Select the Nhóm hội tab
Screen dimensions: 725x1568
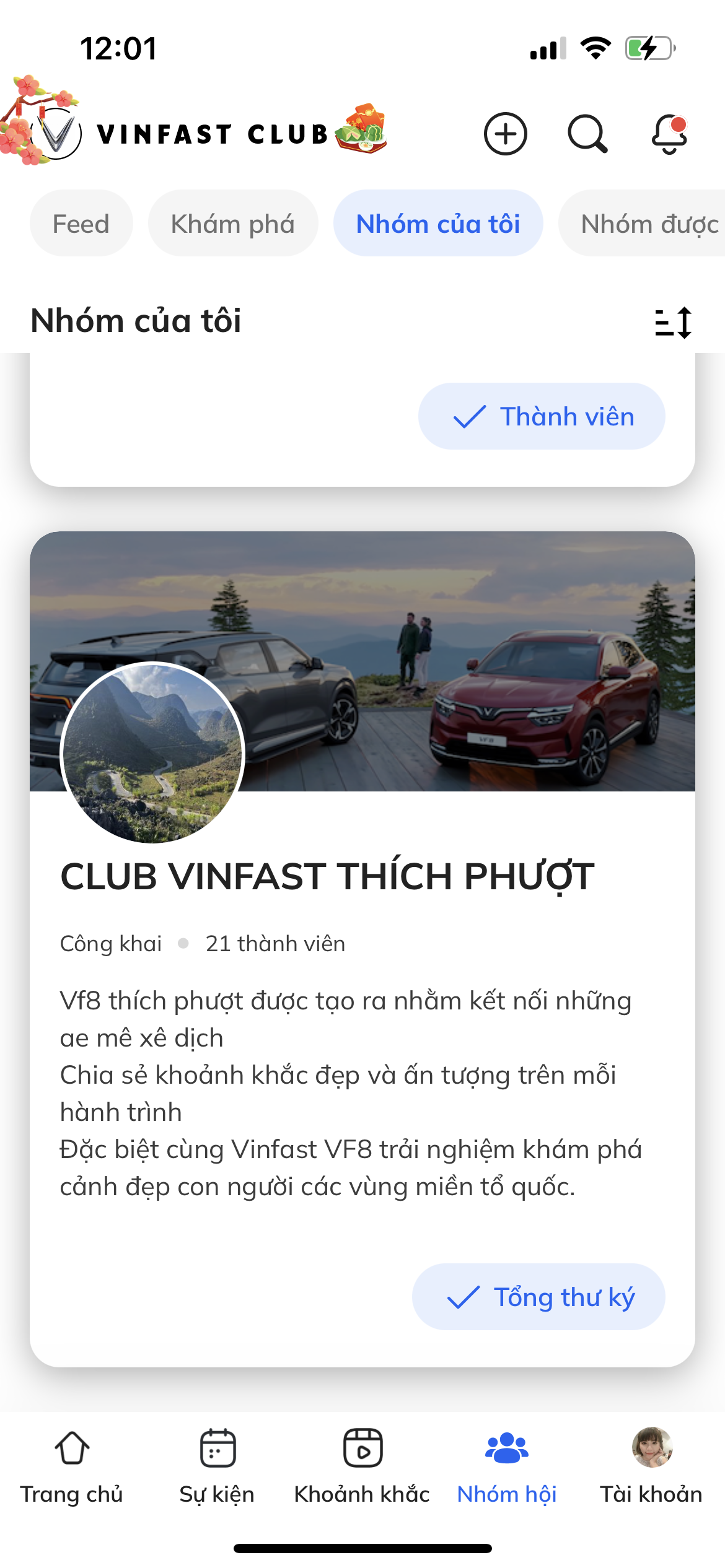click(x=507, y=1466)
